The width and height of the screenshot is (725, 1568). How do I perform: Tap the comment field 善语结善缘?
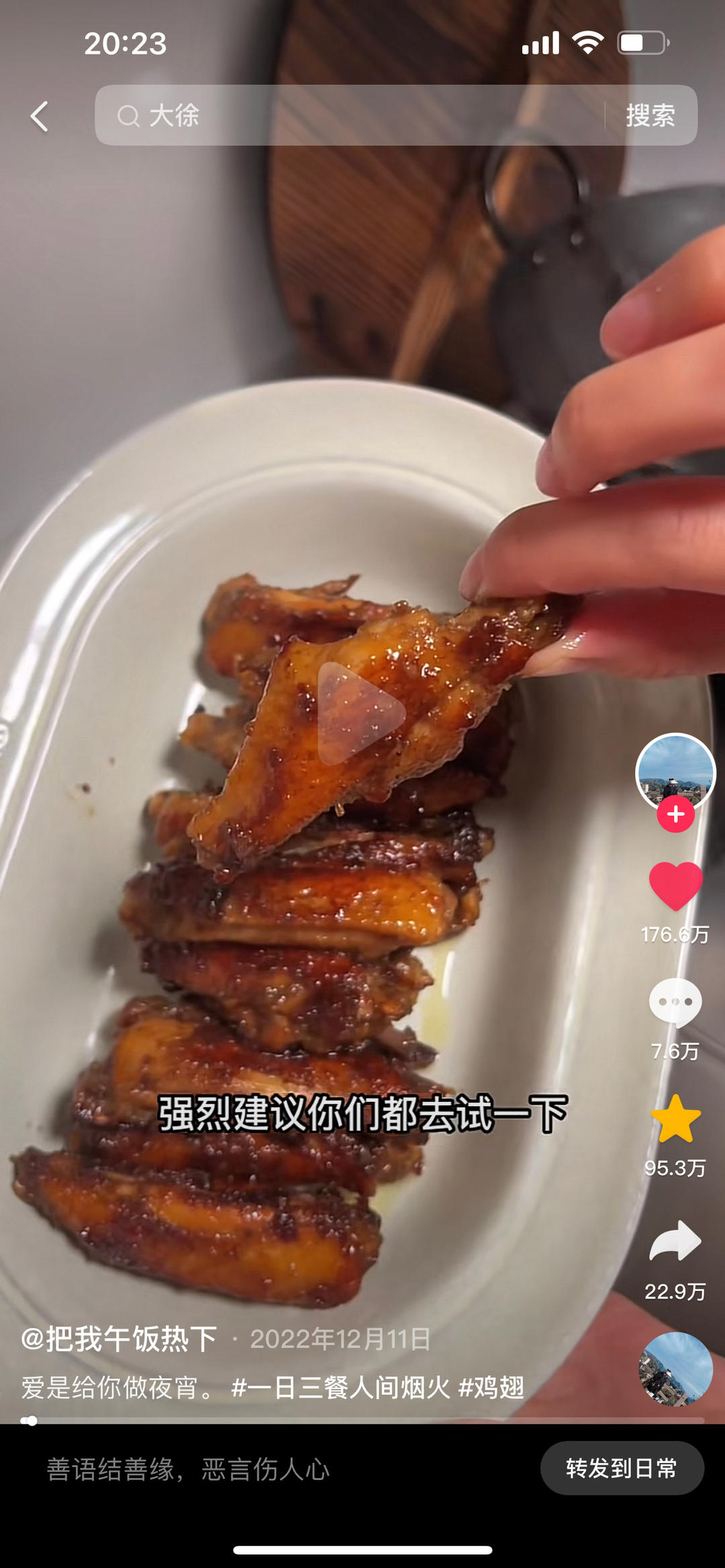[188, 1469]
